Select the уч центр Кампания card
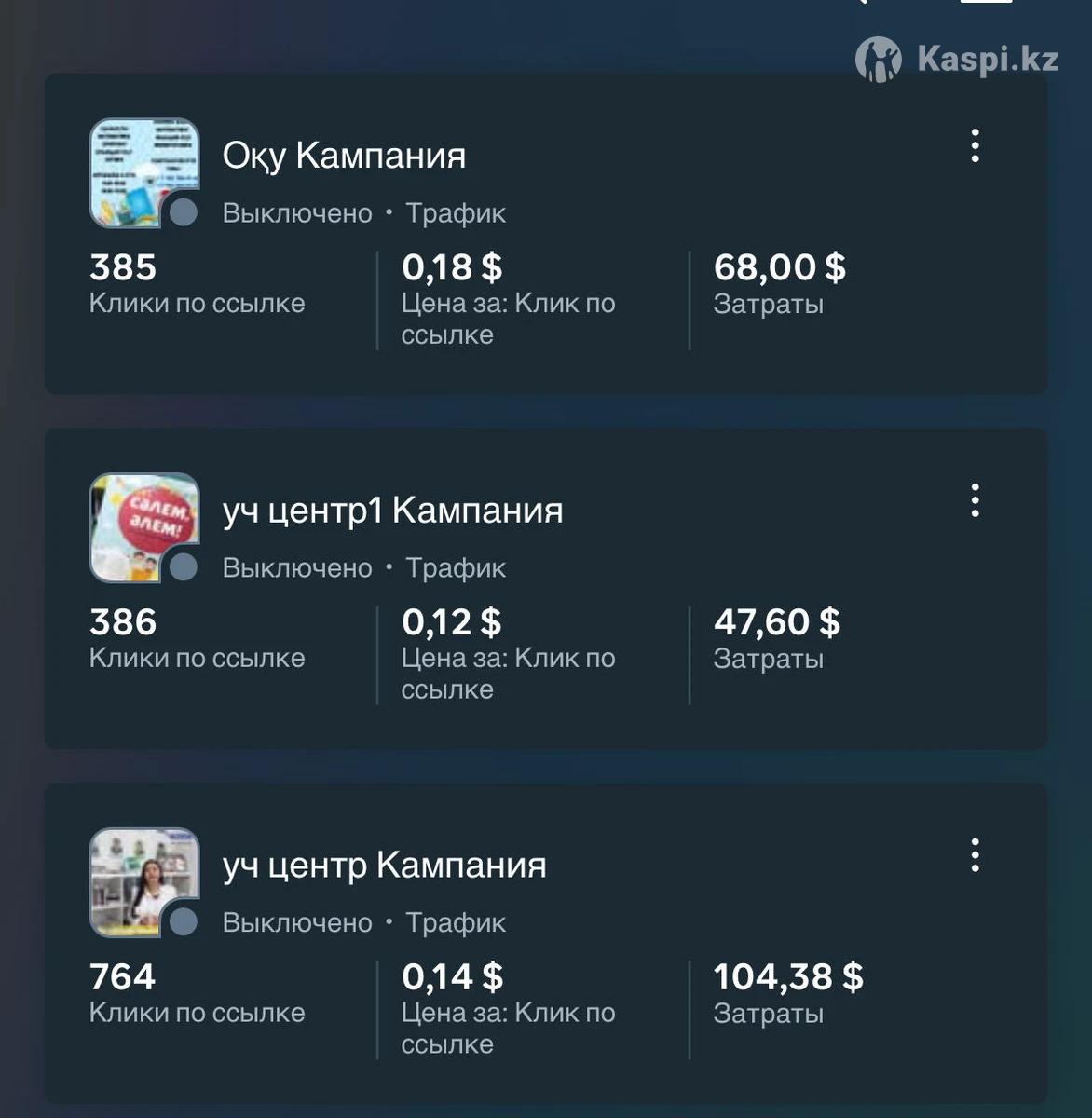Screen dimensions: 1092x1118 click(x=384, y=866)
